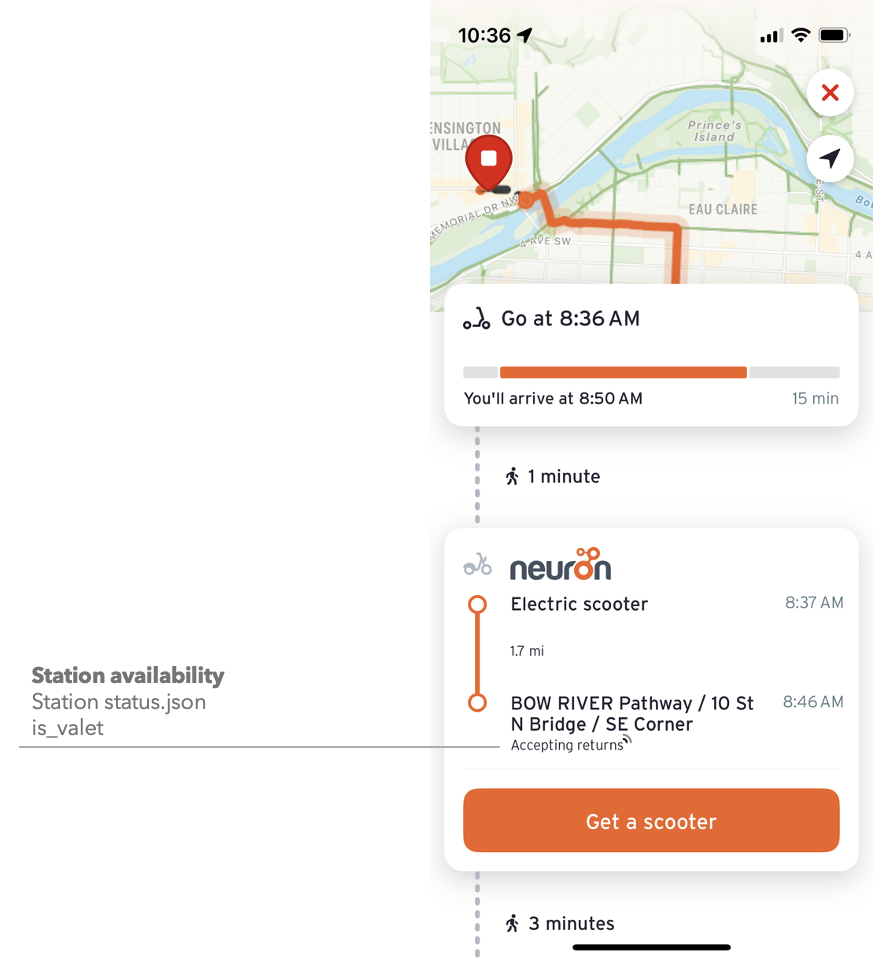Tap the Get a scooter button
The height and width of the screenshot is (960, 884).
click(651, 821)
